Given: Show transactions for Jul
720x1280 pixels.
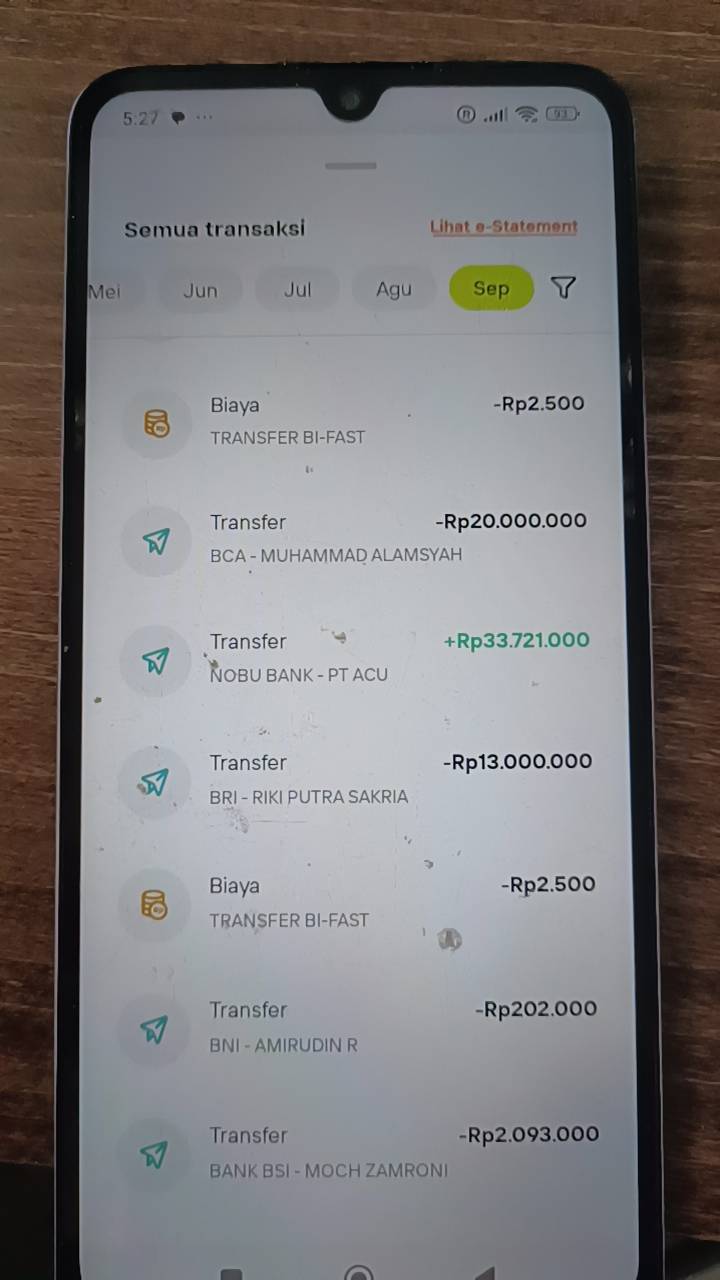Looking at the screenshot, I should (297, 290).
